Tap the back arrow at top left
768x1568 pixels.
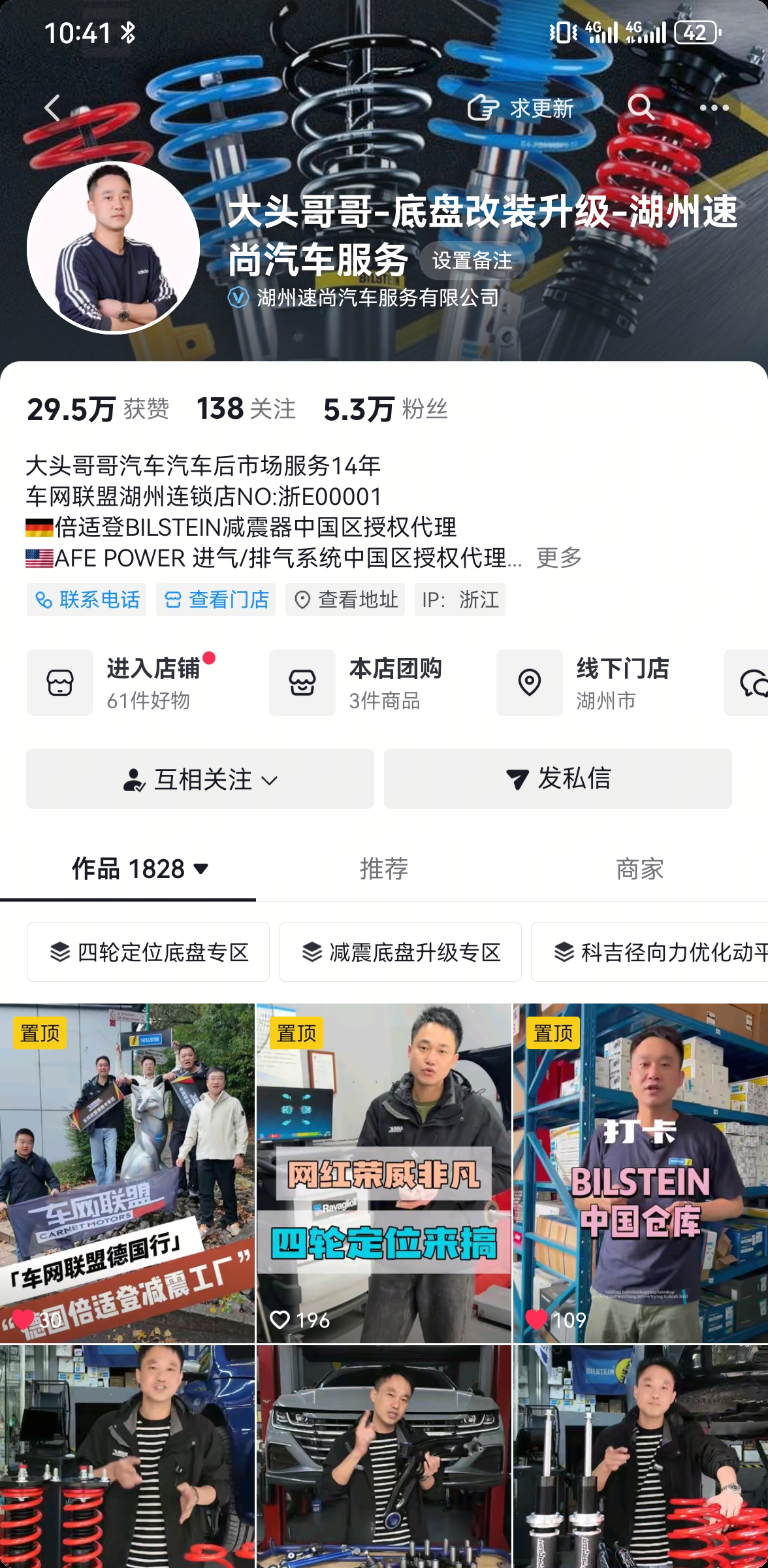click(x=51, y=108)
